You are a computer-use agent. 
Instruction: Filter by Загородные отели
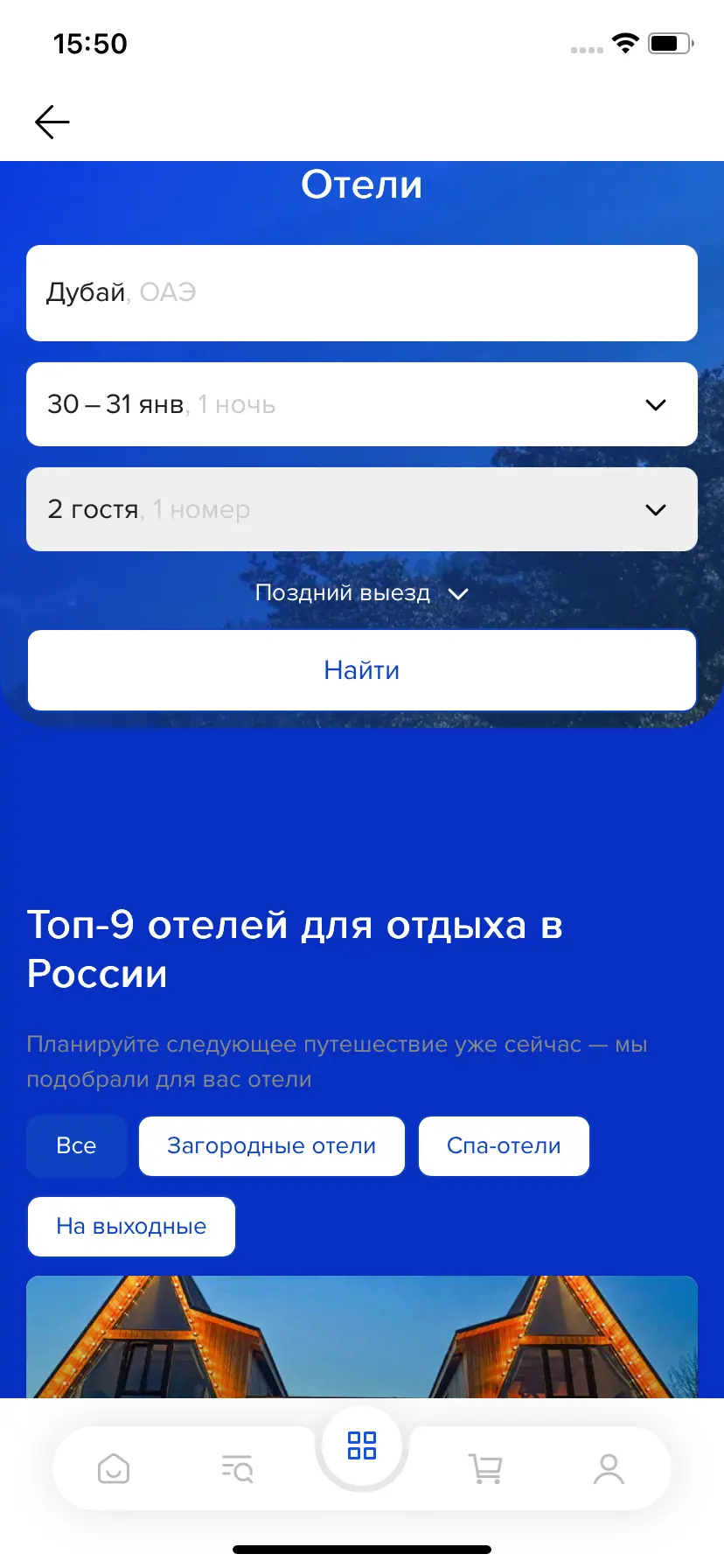pos(271,1145)
